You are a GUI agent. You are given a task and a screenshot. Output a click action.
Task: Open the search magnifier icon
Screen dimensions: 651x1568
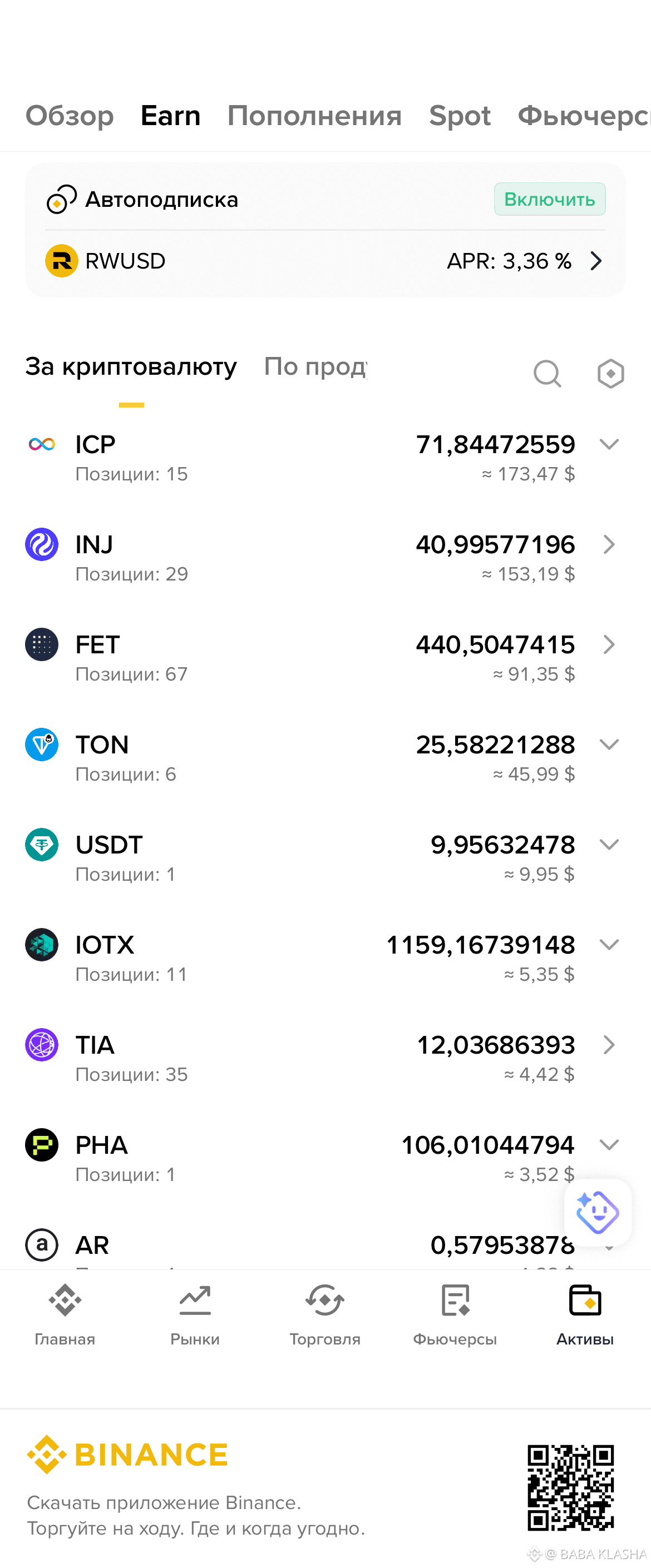(547, 373)
